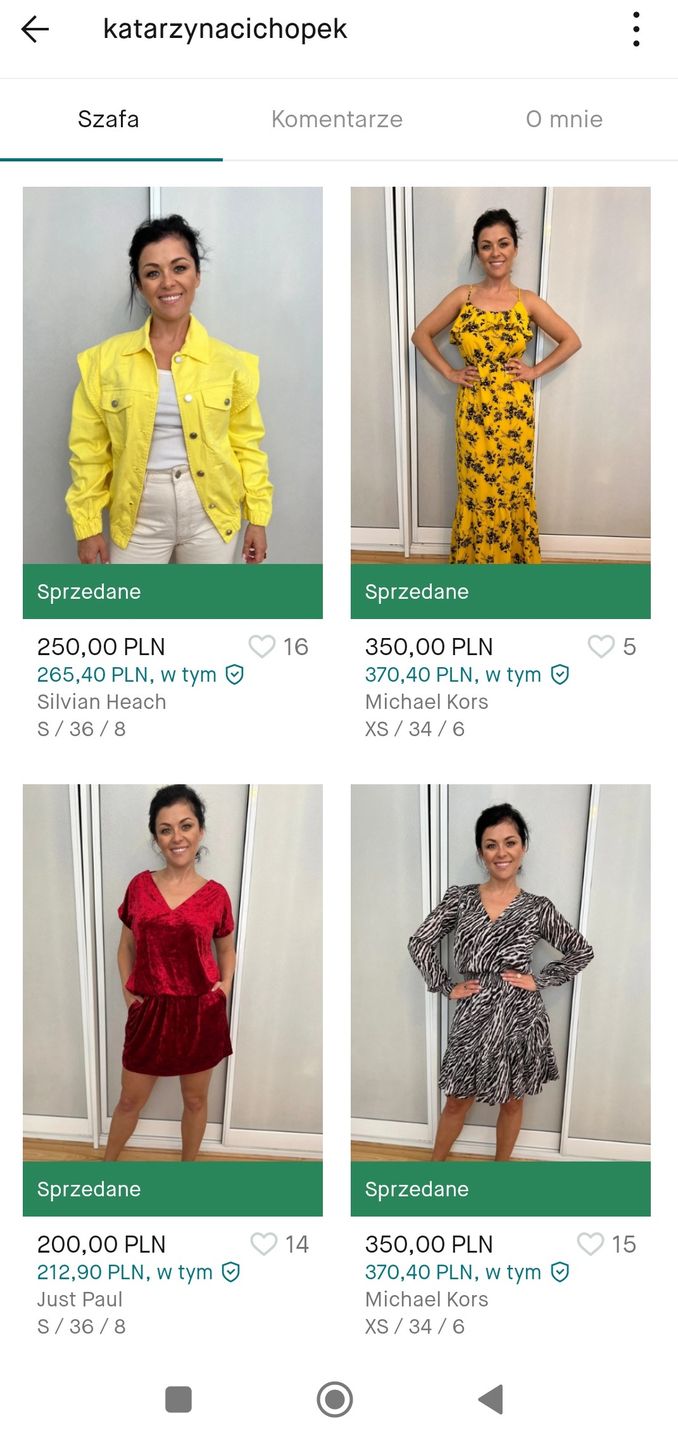Like the Silvian Heach item with 16 likes
Screen dimensions: 678x1440
pyautogui.click(x=262, y=647)
